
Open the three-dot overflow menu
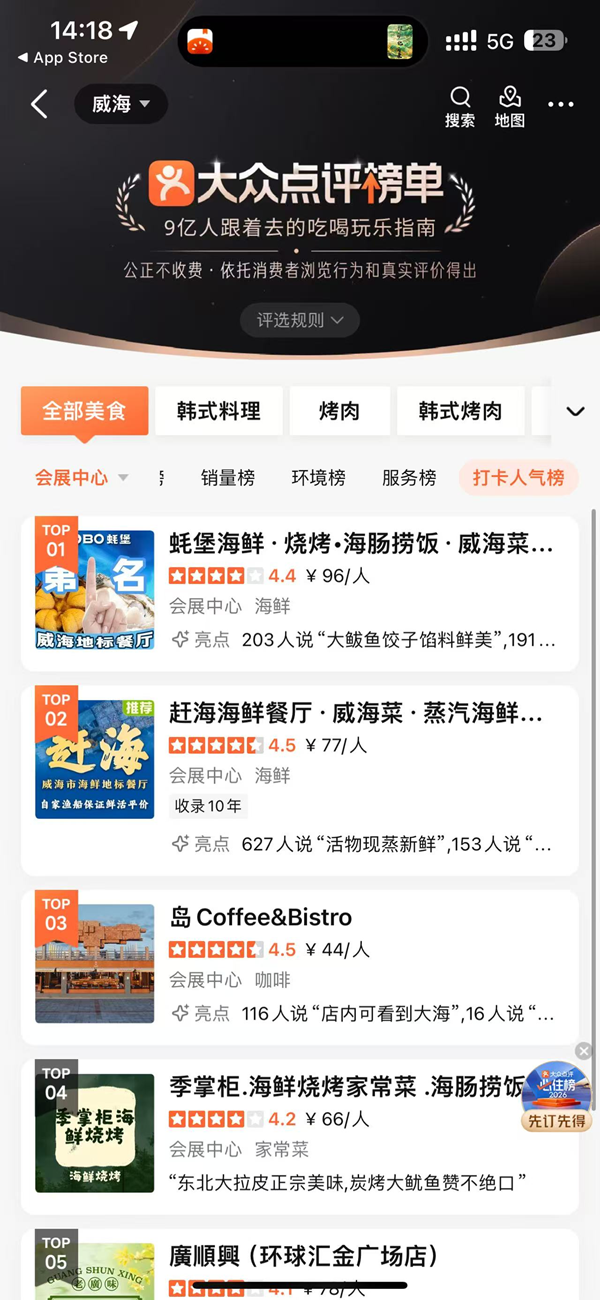[561, 105]
